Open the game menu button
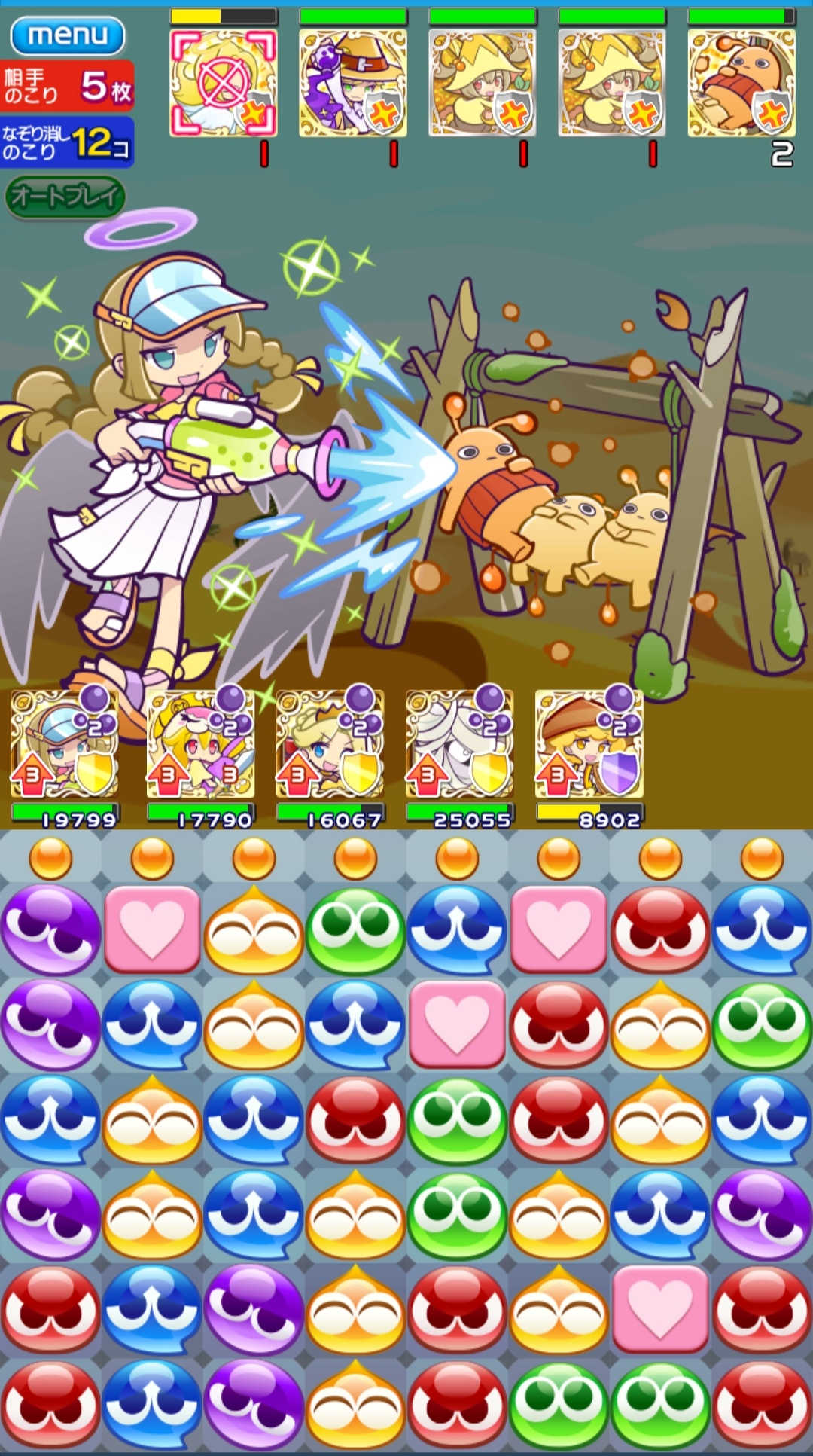 click(x=68, y=35)
